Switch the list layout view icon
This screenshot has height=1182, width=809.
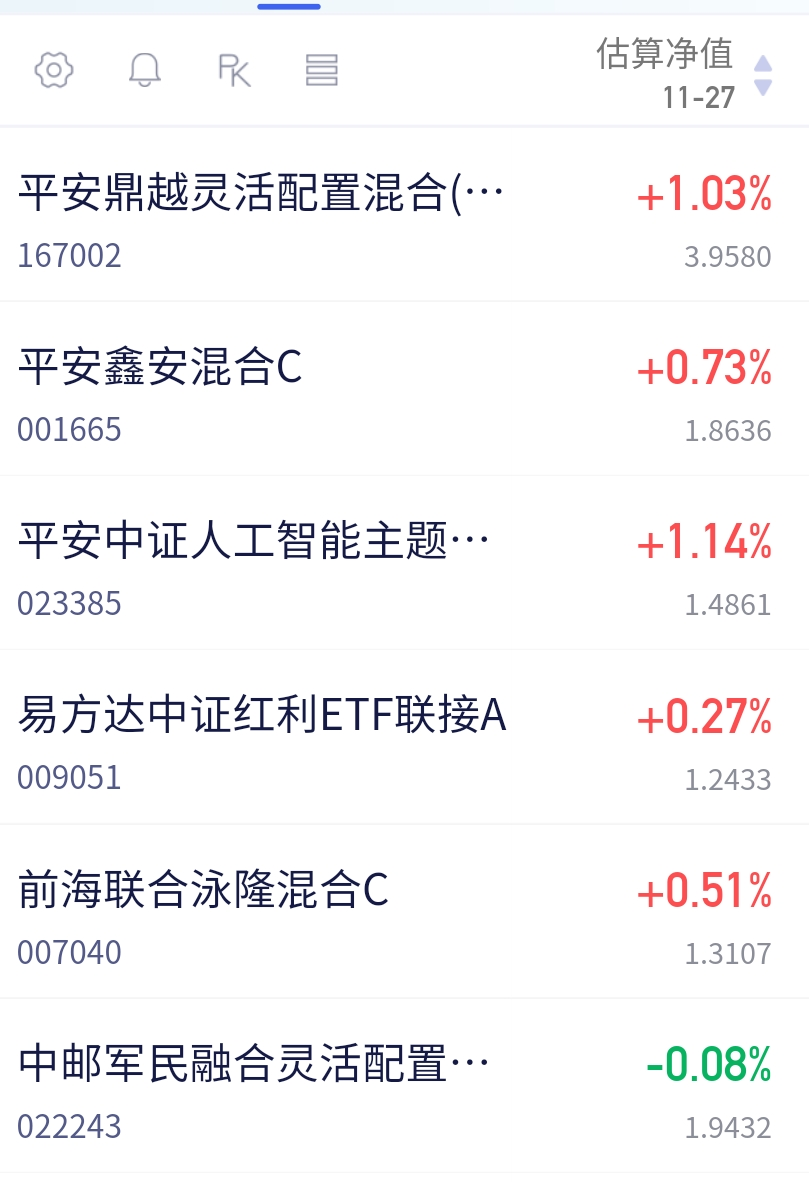pos(322,71)
